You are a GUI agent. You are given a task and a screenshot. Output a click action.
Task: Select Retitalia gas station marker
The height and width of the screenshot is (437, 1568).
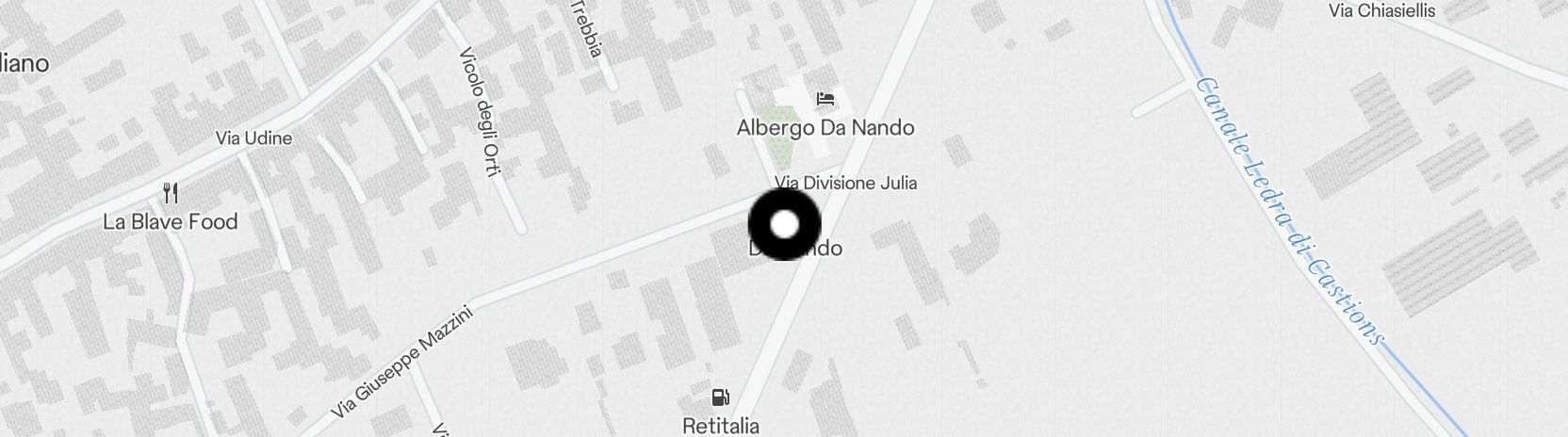[721, 397]
